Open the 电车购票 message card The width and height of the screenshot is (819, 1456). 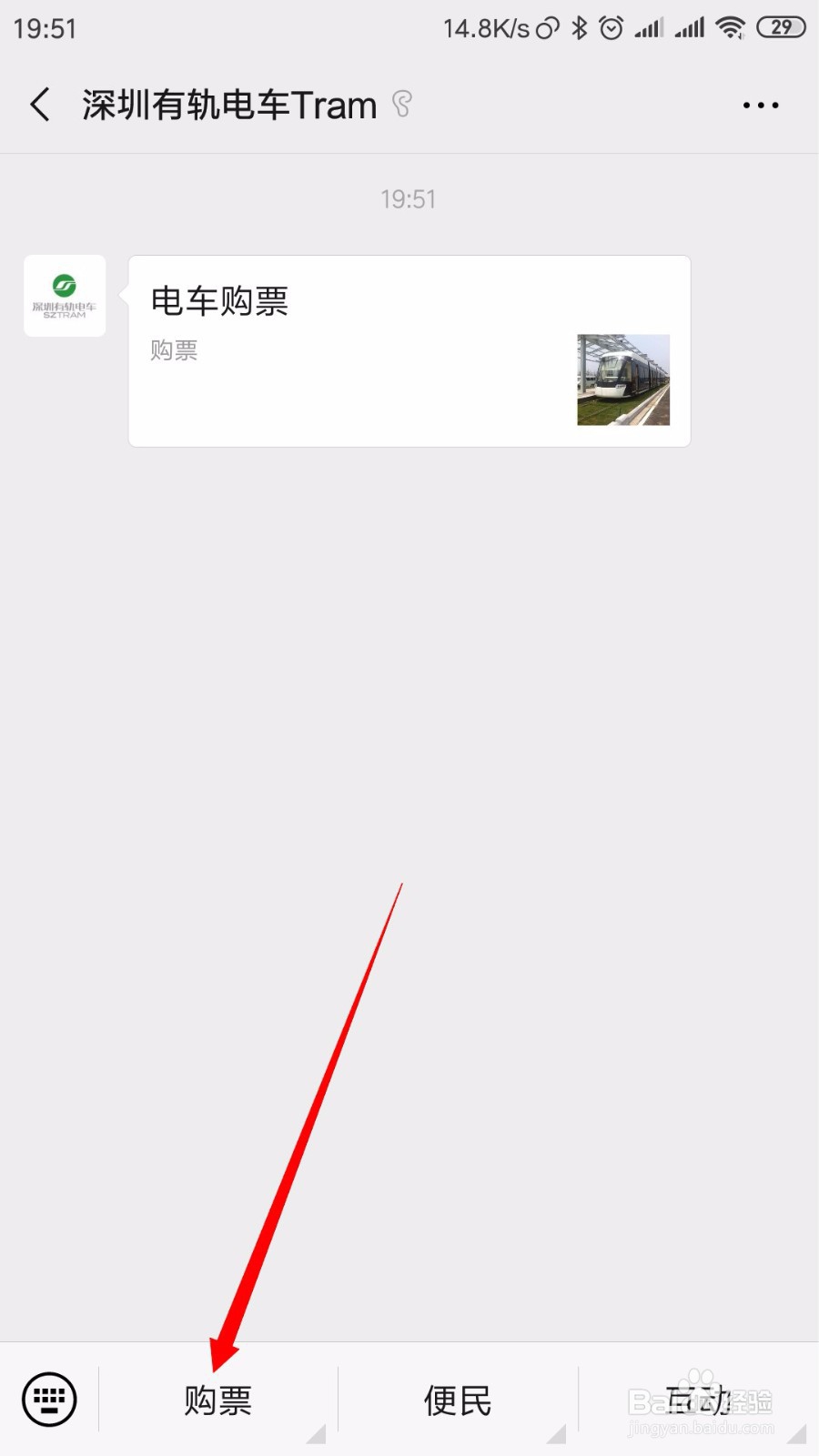364,350
